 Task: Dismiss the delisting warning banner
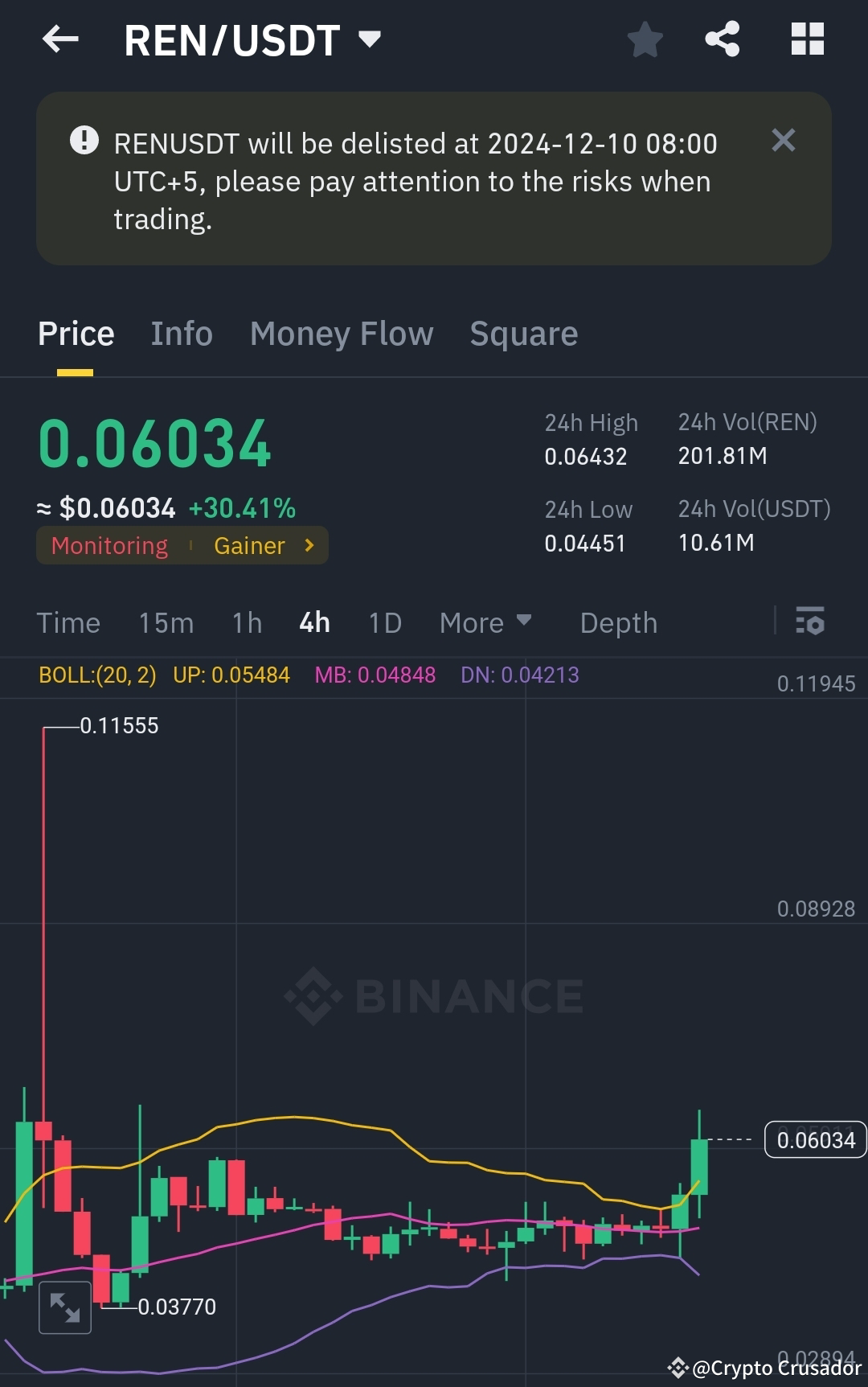783,140
